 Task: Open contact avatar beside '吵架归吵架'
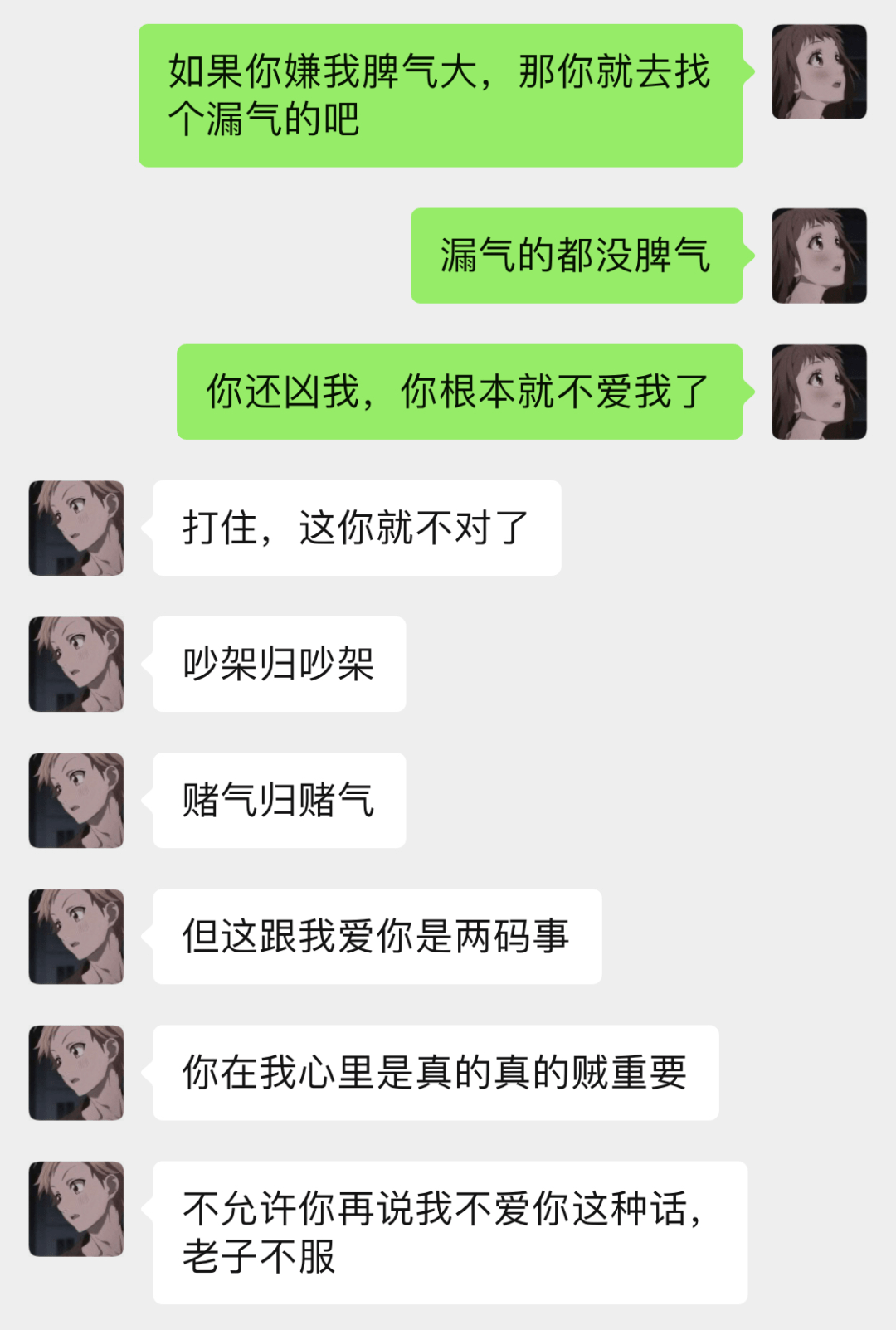(x=76, y=664)
